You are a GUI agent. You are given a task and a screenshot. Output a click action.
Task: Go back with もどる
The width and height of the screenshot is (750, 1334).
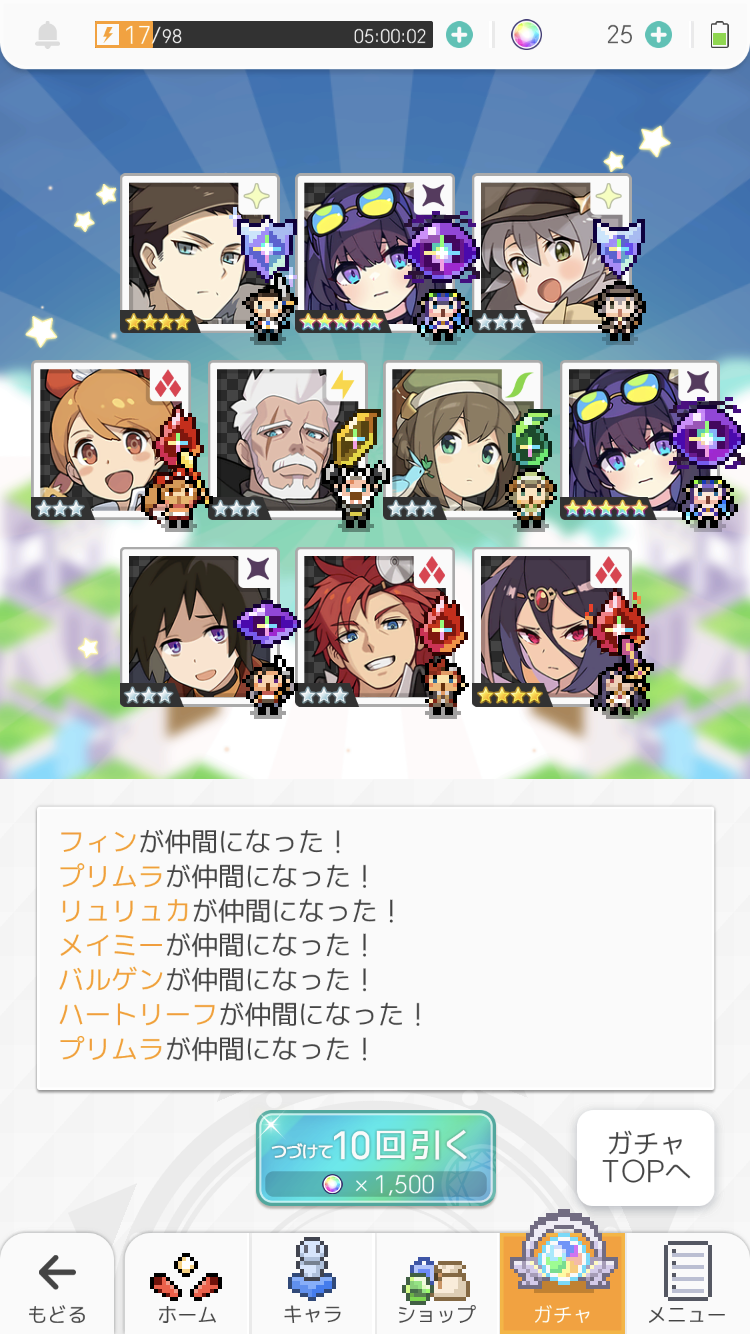click(57, 1285)
